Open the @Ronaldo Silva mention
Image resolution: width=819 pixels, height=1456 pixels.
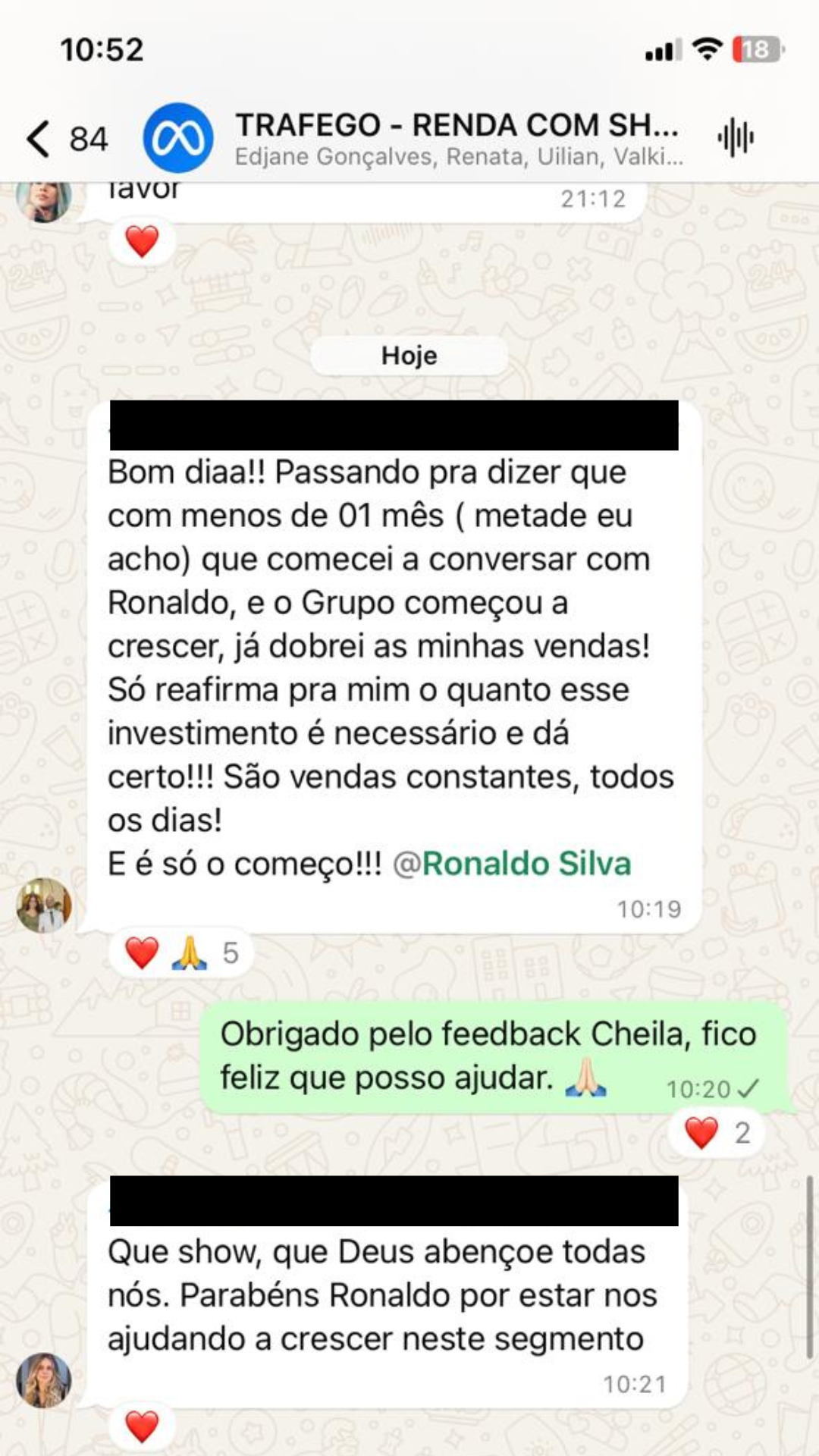(512, 864)
